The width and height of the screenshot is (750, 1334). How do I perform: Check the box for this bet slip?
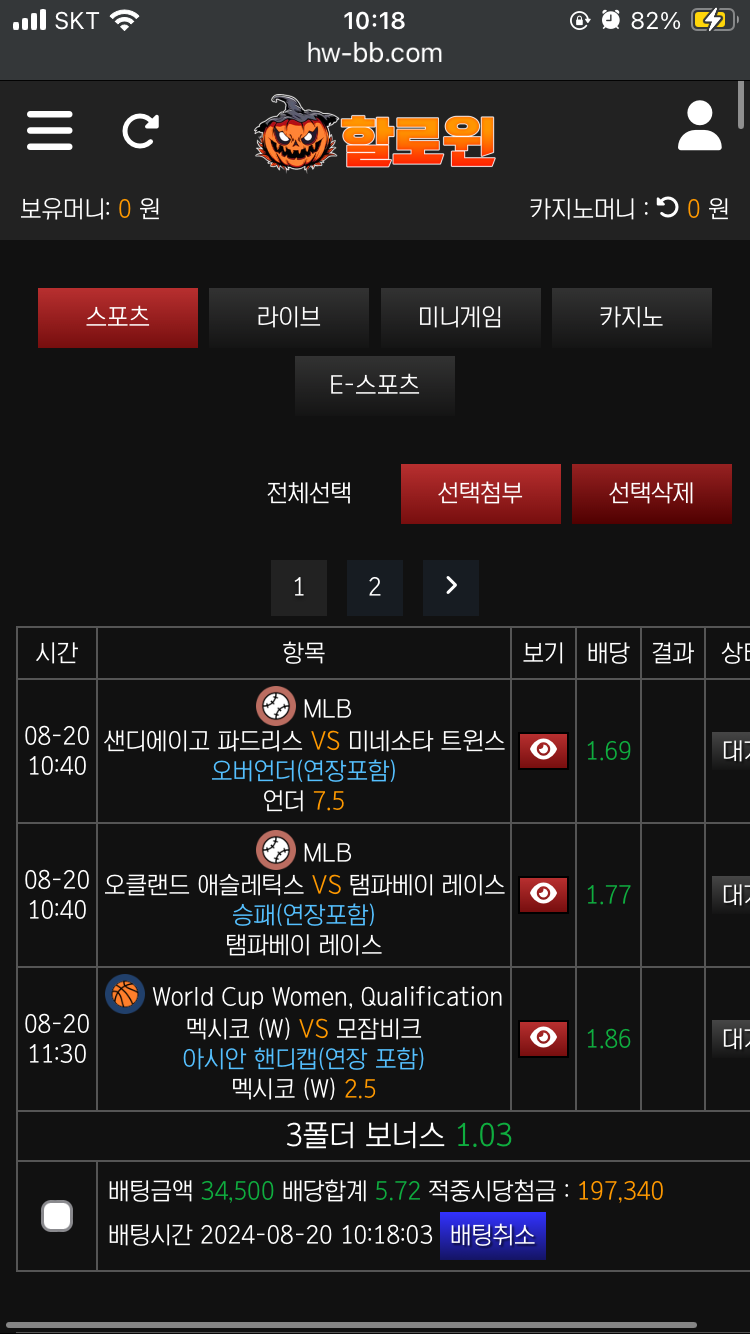pyautogui.click(x=57, y=1216)
